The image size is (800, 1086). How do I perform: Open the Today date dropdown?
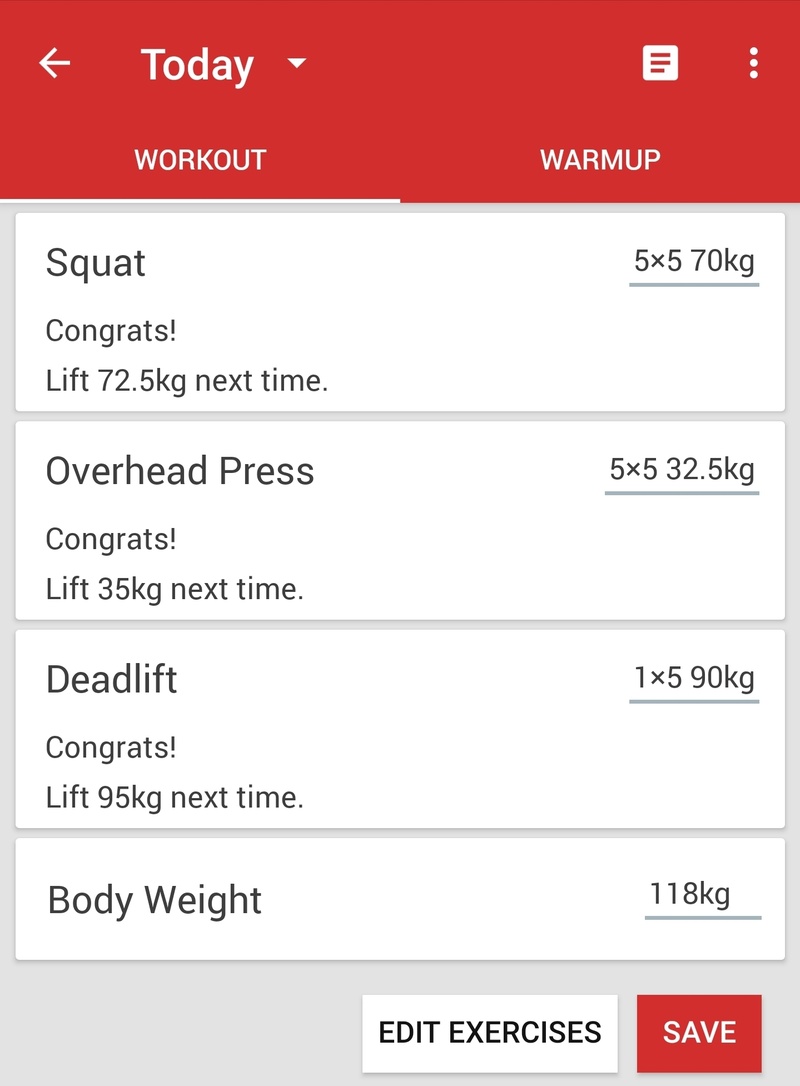(224, 65)
